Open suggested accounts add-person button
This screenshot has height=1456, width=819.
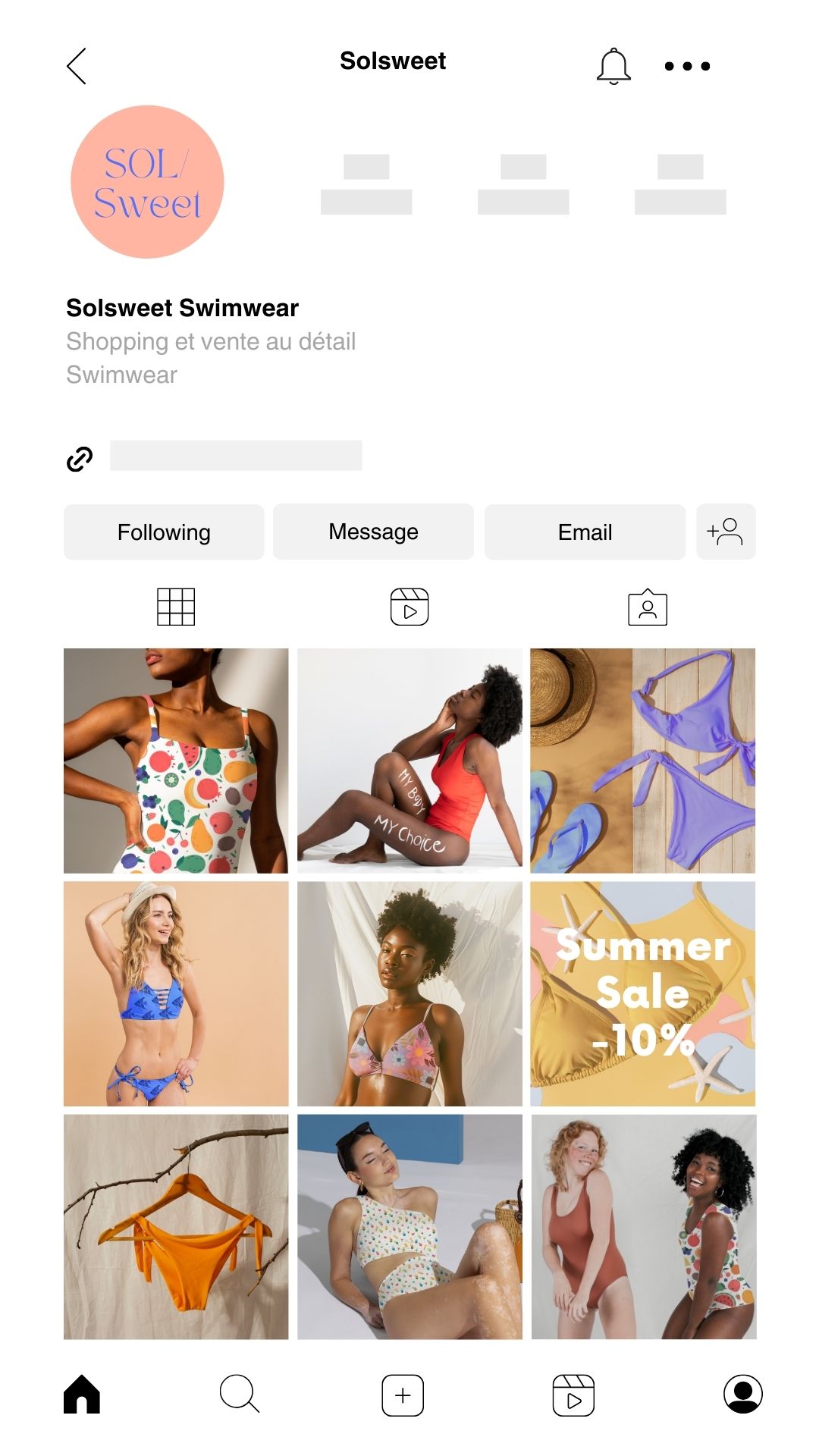coord(726,532)
